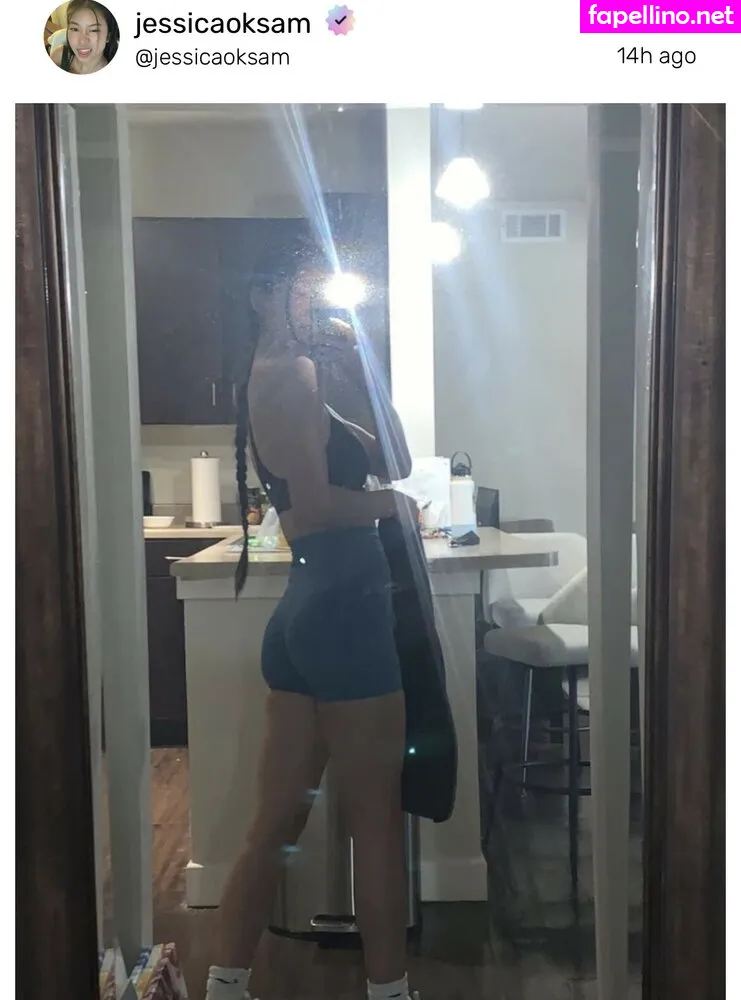The height and width of the screenshot is (1000, 741).
Task: Open jessicaoksam's profile picture
Action: (81, 36)
